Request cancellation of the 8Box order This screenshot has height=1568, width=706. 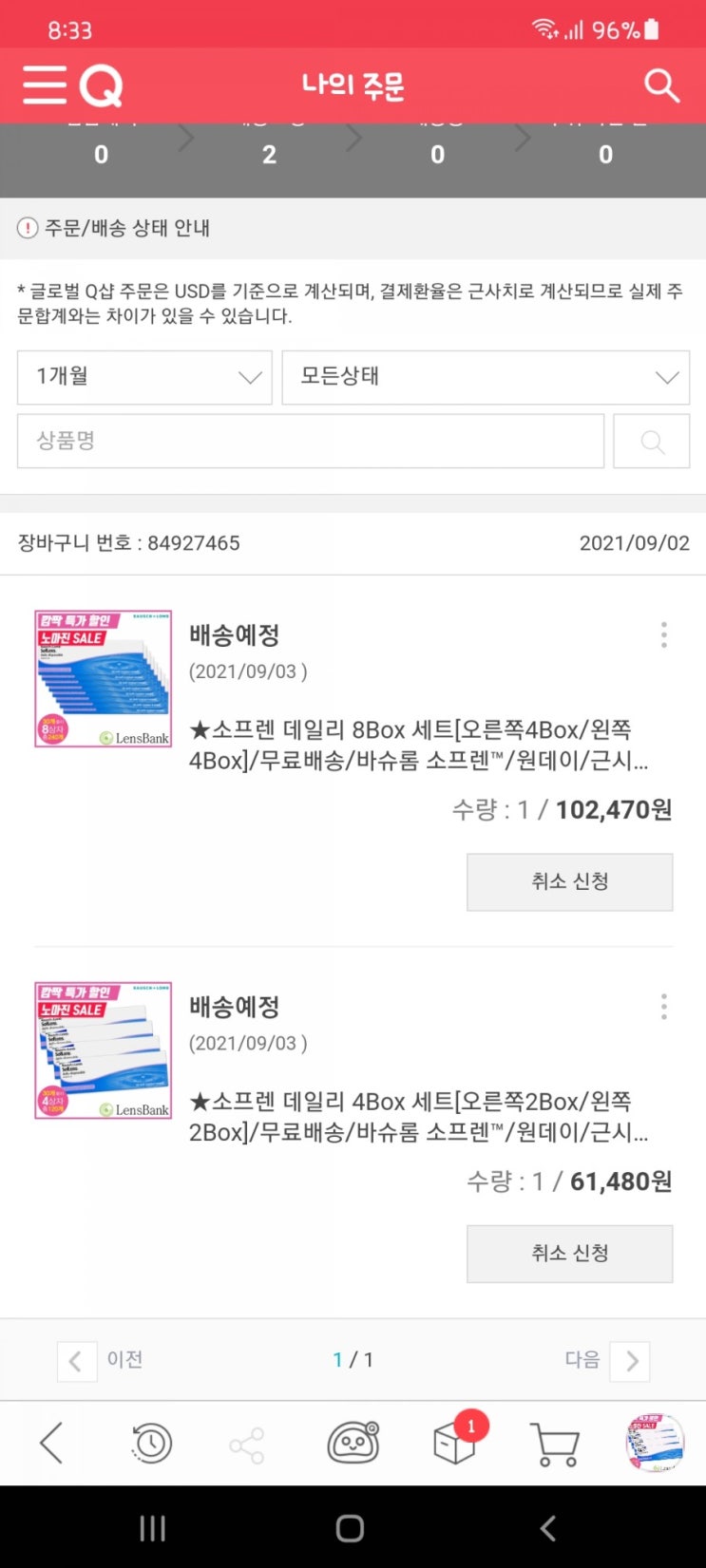click(569, 881)
